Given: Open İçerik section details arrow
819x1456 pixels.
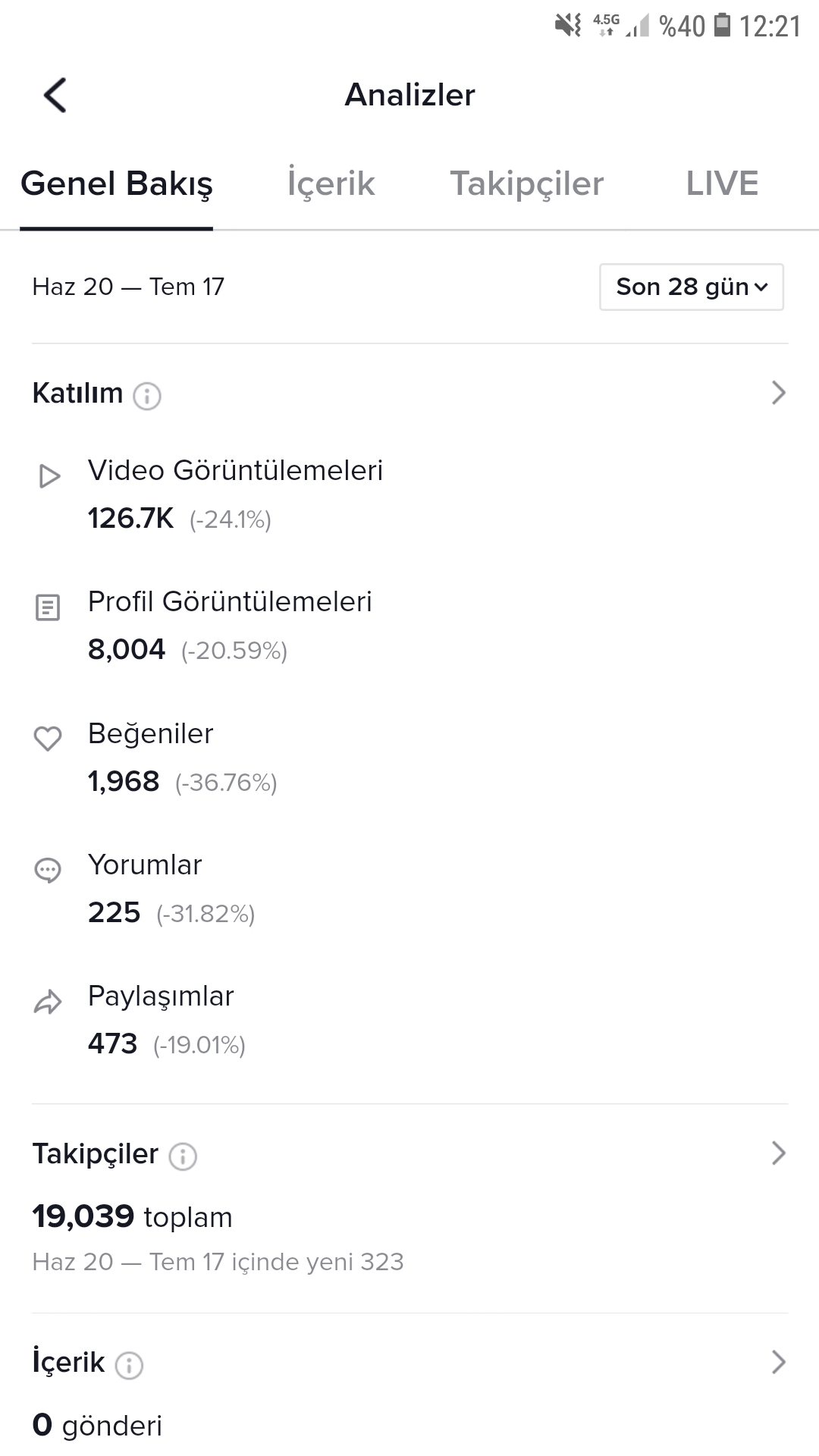Looking at the screenshot, I should pyautogui.click(x=778, y=1362).
